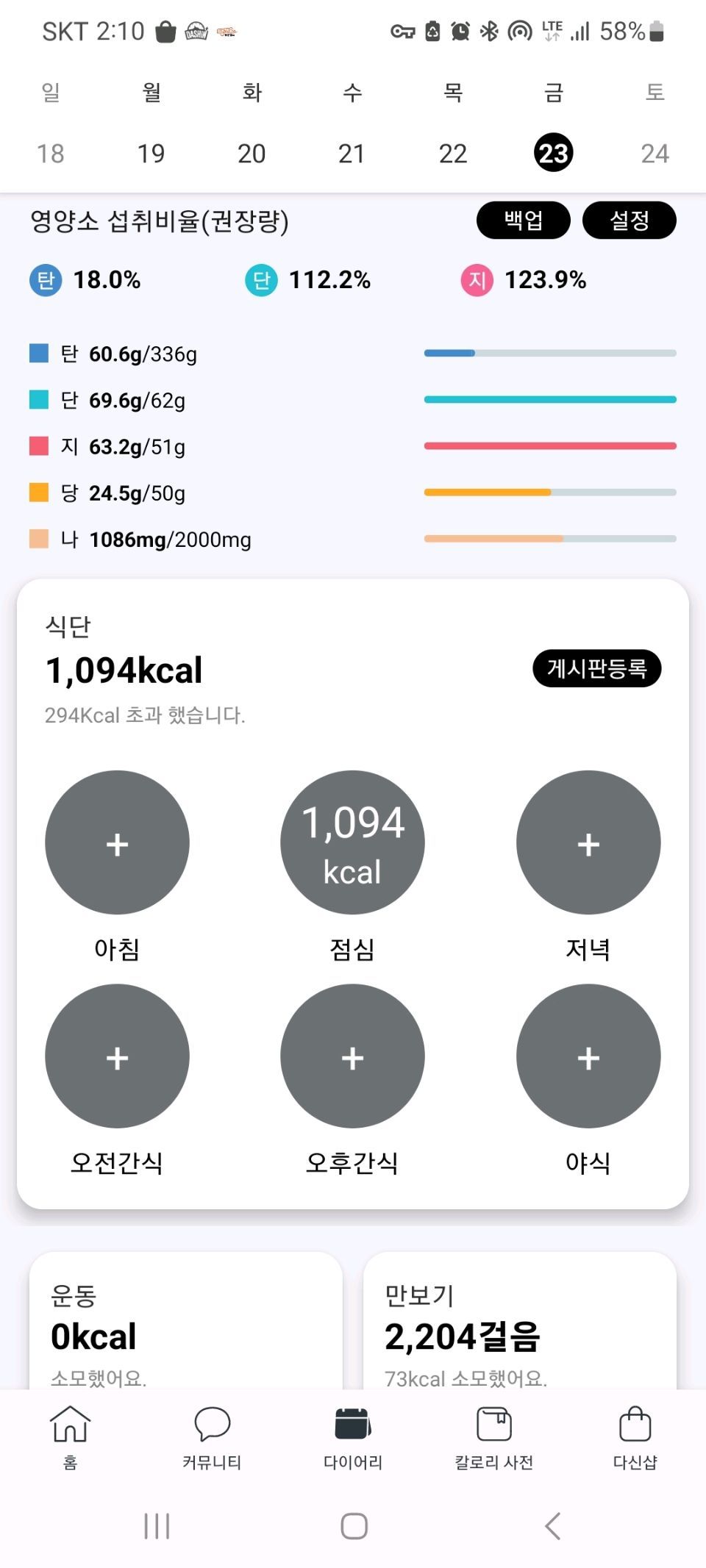This screenshot has height=1568, width=706.
Task: Tap the system back button
Action: point(553,1526)
